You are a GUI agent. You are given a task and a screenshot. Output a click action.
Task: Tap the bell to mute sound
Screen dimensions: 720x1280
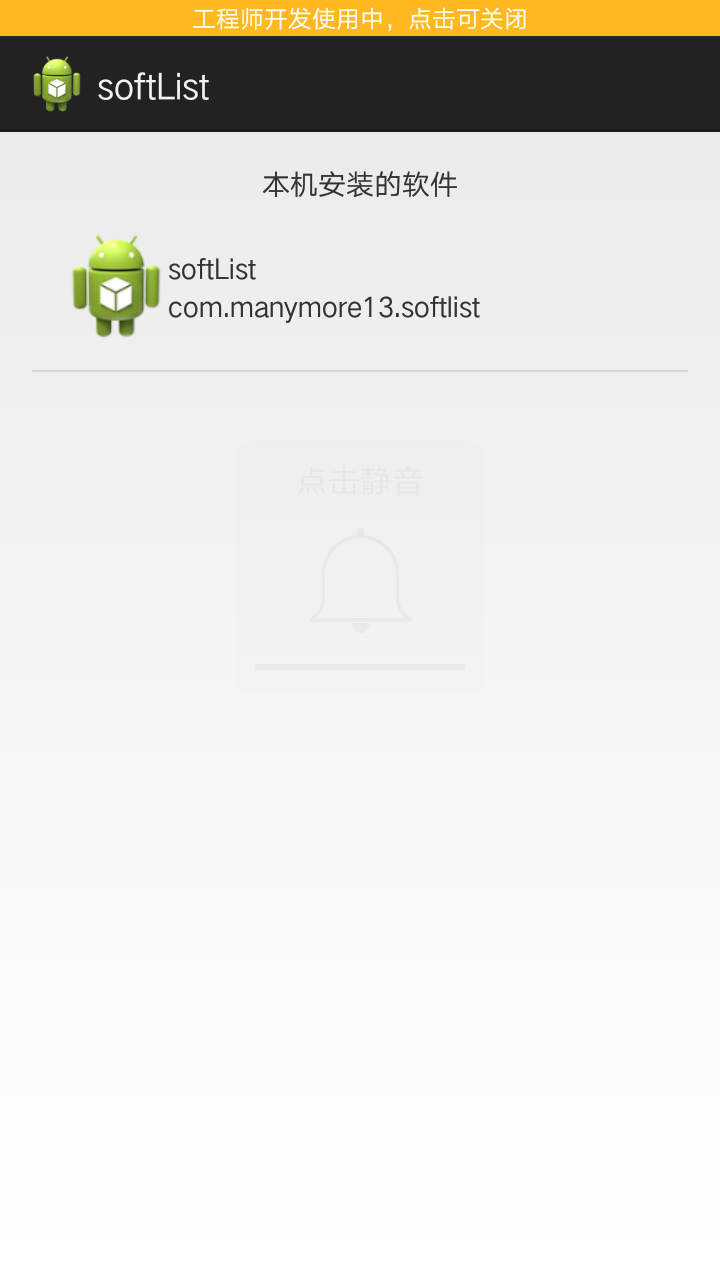(360, 580)
